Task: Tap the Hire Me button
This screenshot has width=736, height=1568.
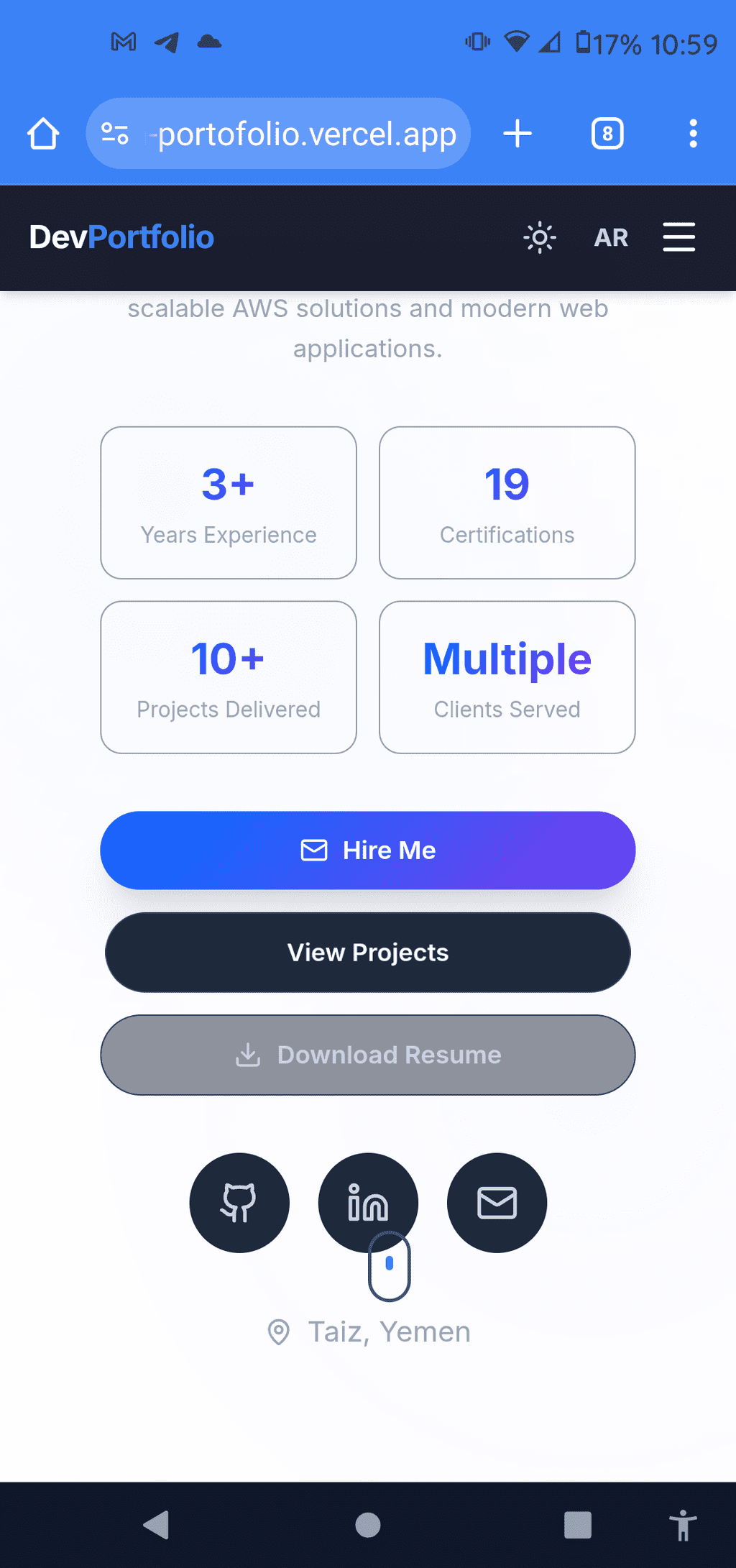Action: pos(368,851)
